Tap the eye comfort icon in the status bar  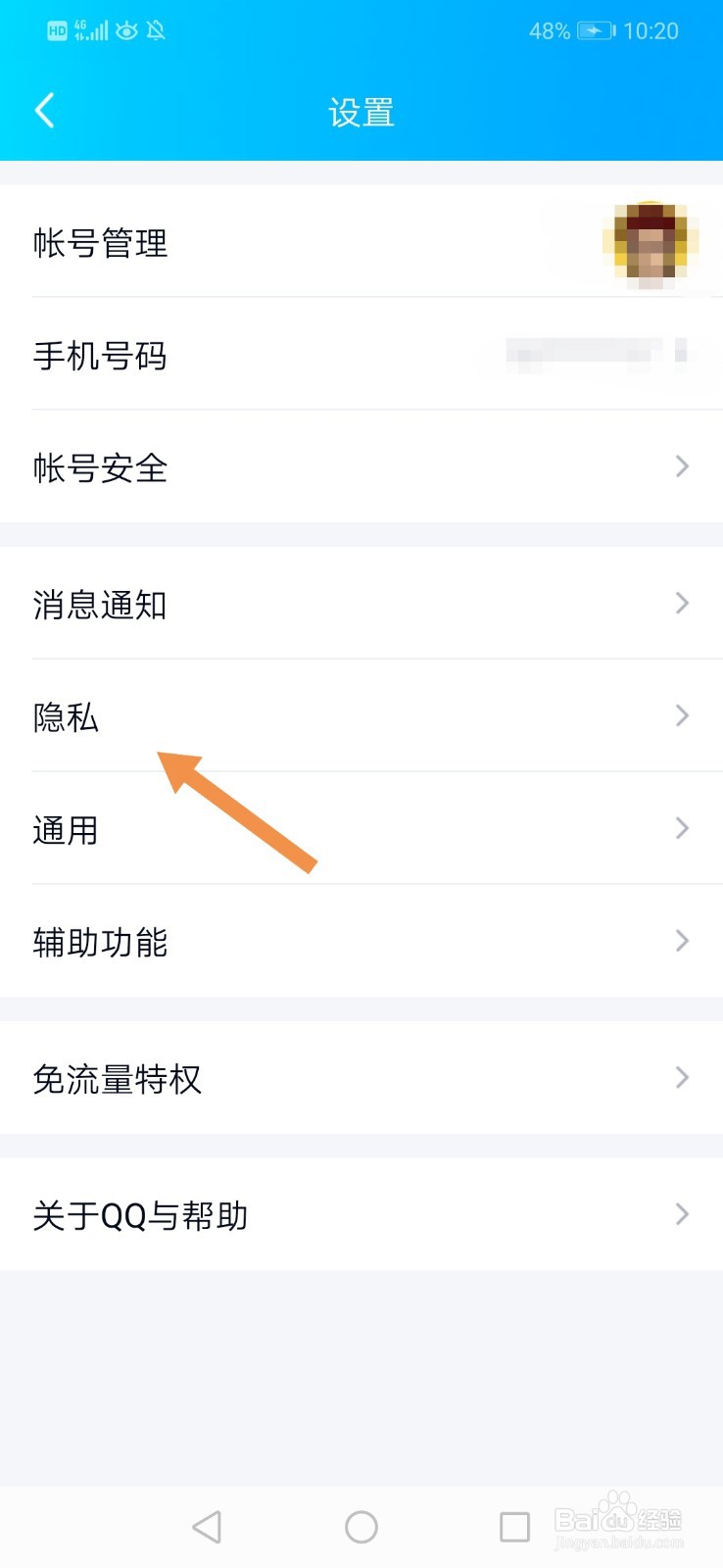(x=127, y=30)
